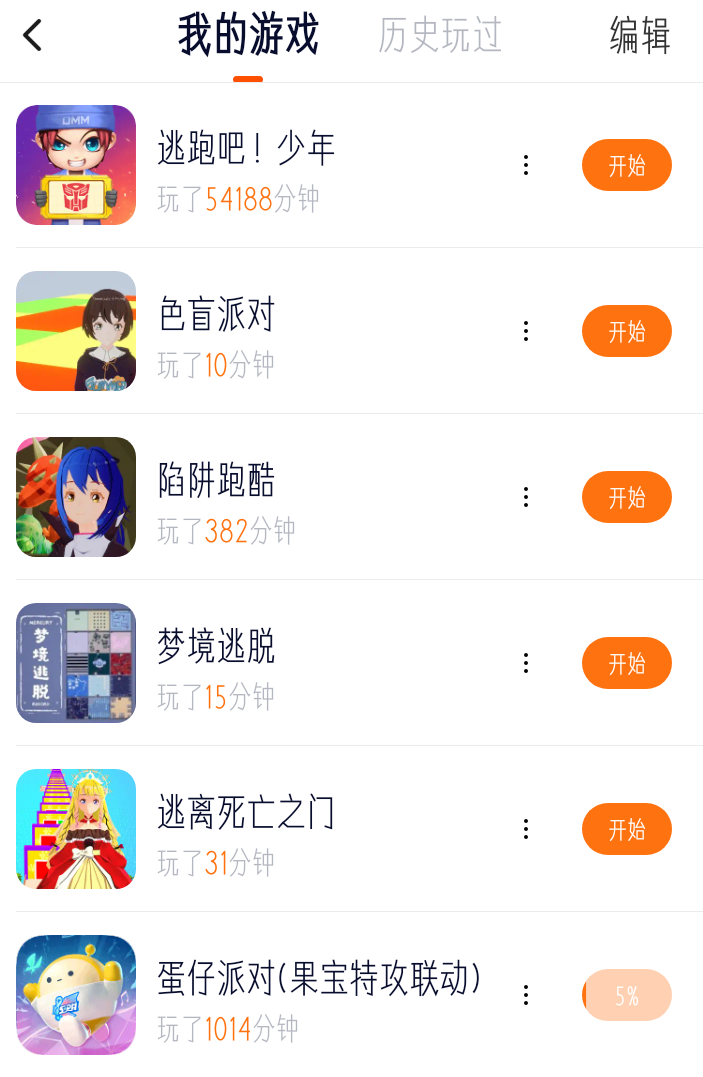Launch 陷阱跑酷 via 开始
This screenshot has width=703, height=1077.
coord(626,497)
